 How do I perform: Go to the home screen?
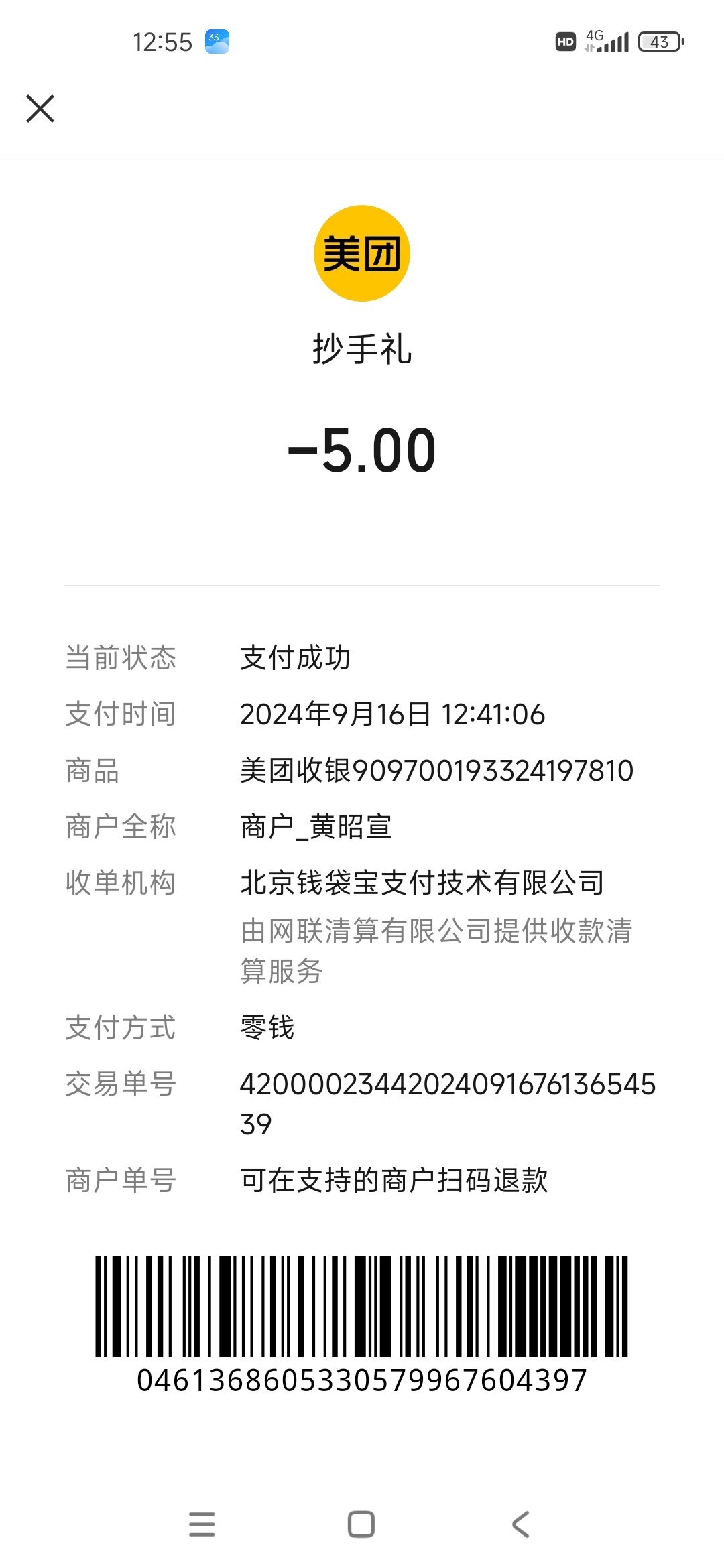coord(361,1524)
